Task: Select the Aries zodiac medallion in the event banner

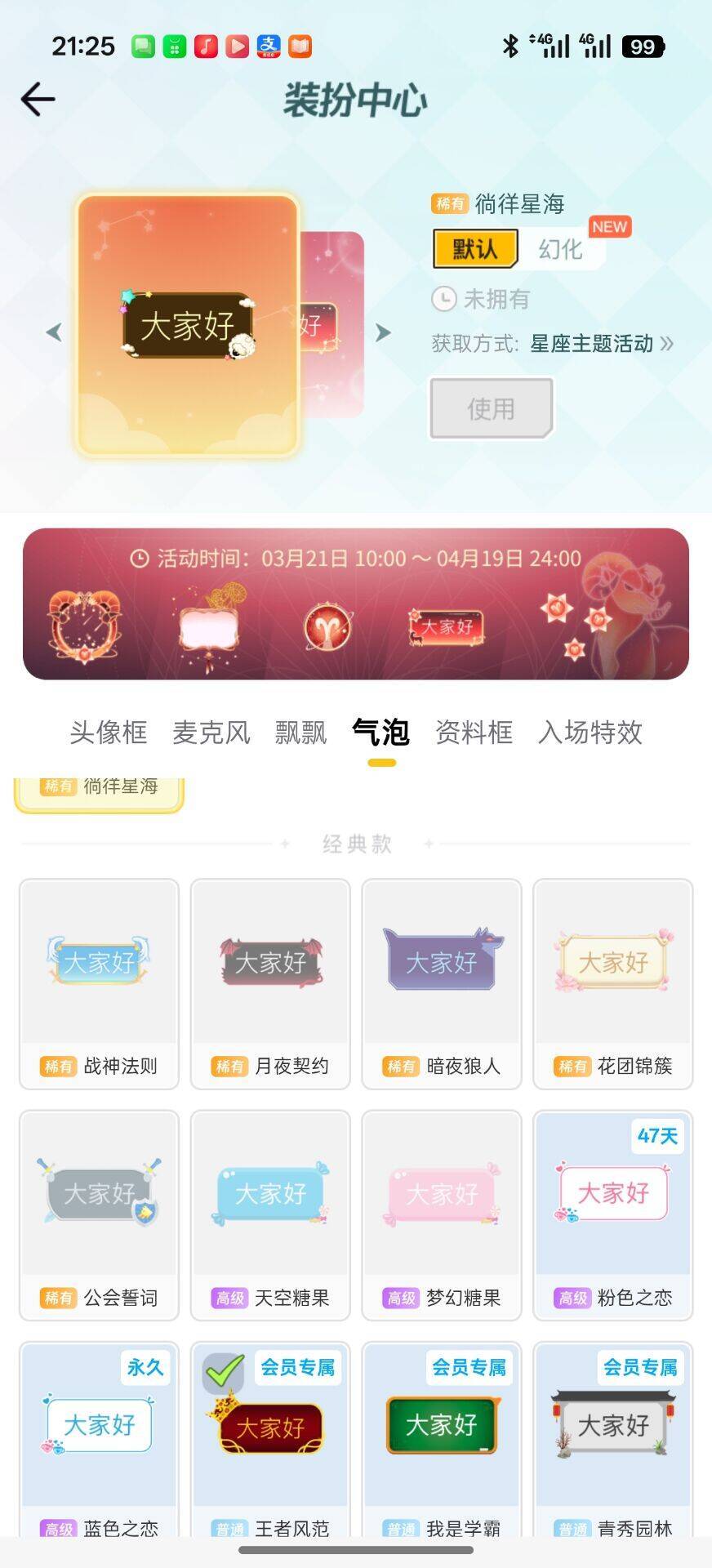Action: pyautogui.click(x=326, y=625)
